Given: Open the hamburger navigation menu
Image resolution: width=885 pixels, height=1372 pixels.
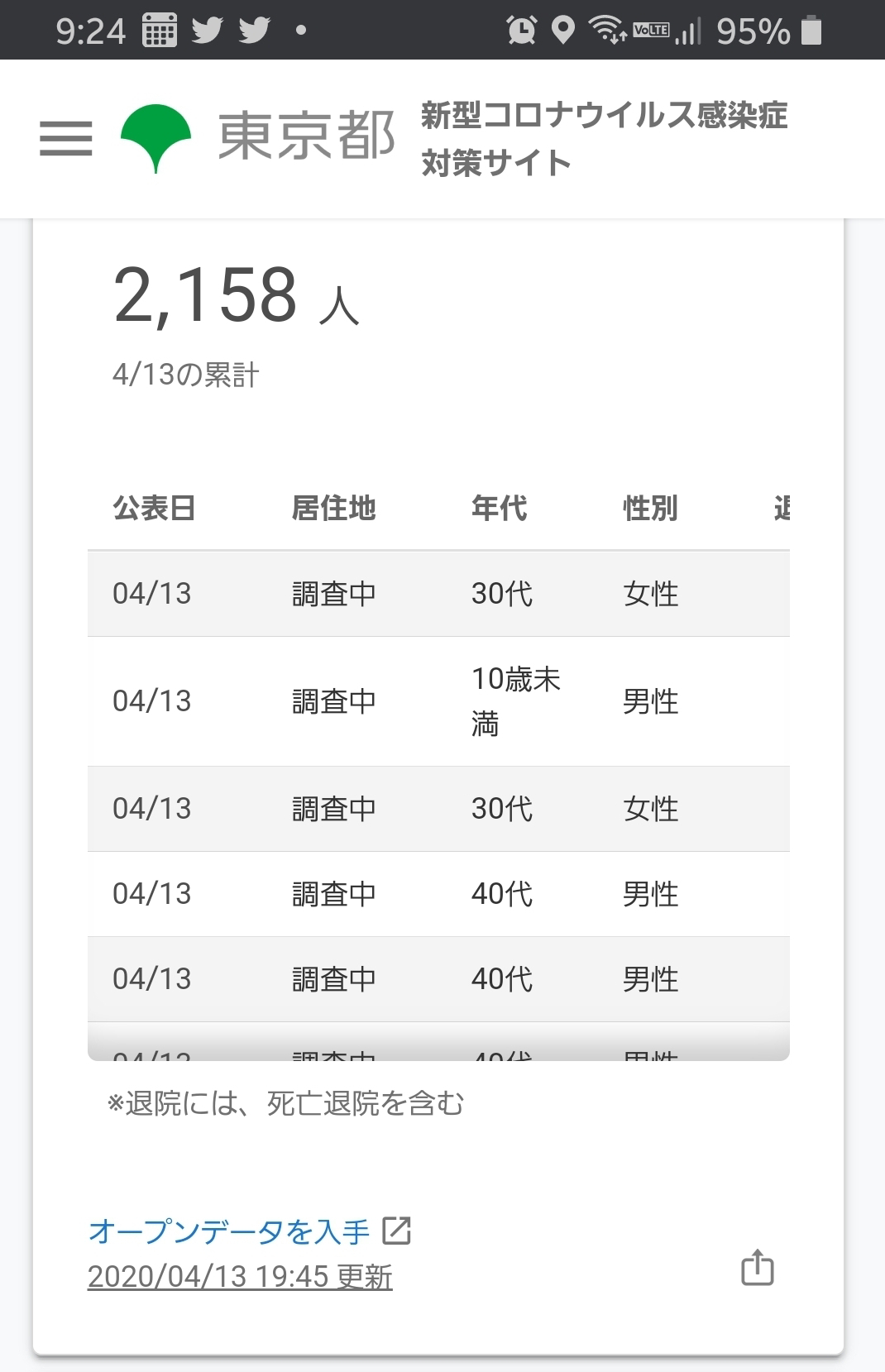Looking at the screenshot, I should click(66, 138).
